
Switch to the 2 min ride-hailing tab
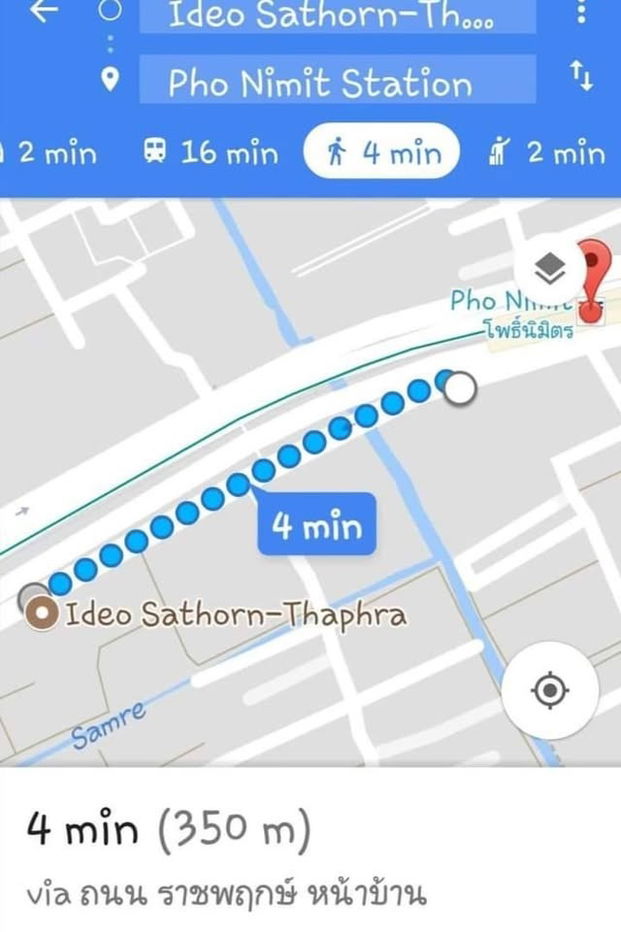(547, 153)
